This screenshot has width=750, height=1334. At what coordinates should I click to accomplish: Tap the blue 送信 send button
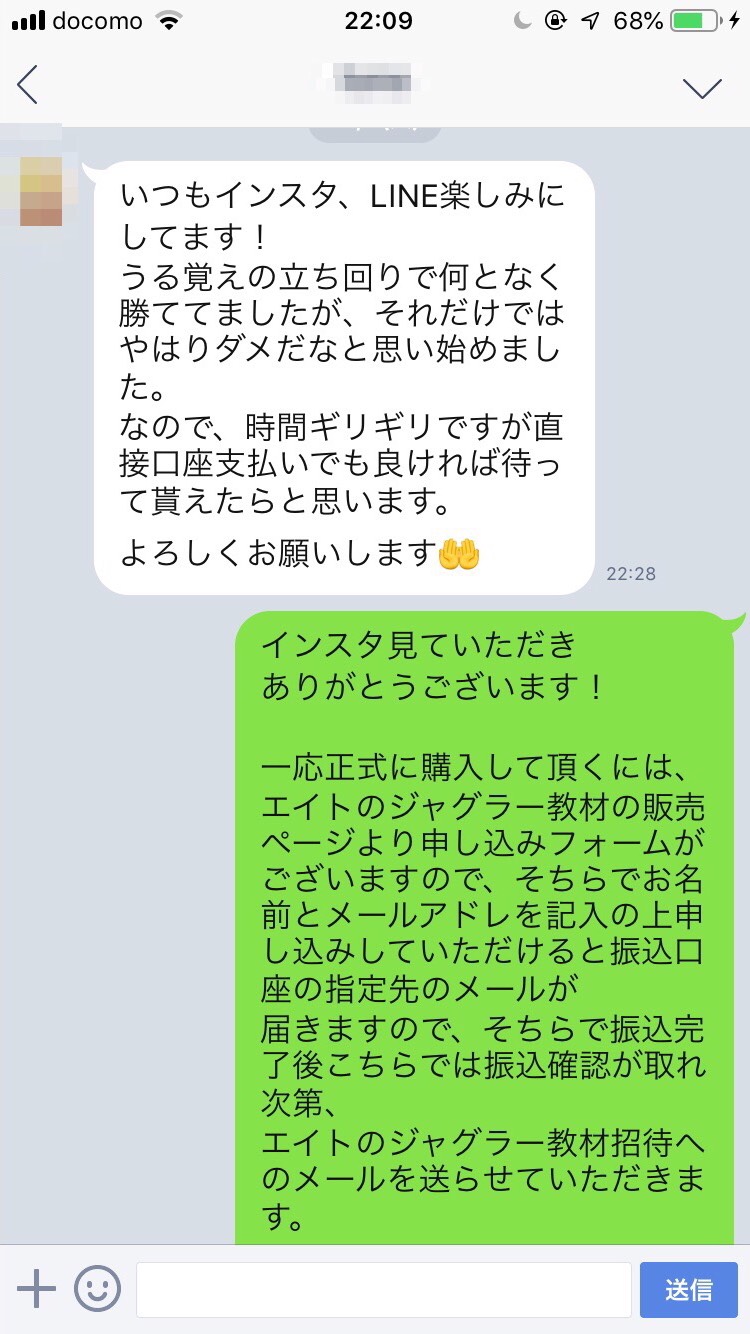688,1289
